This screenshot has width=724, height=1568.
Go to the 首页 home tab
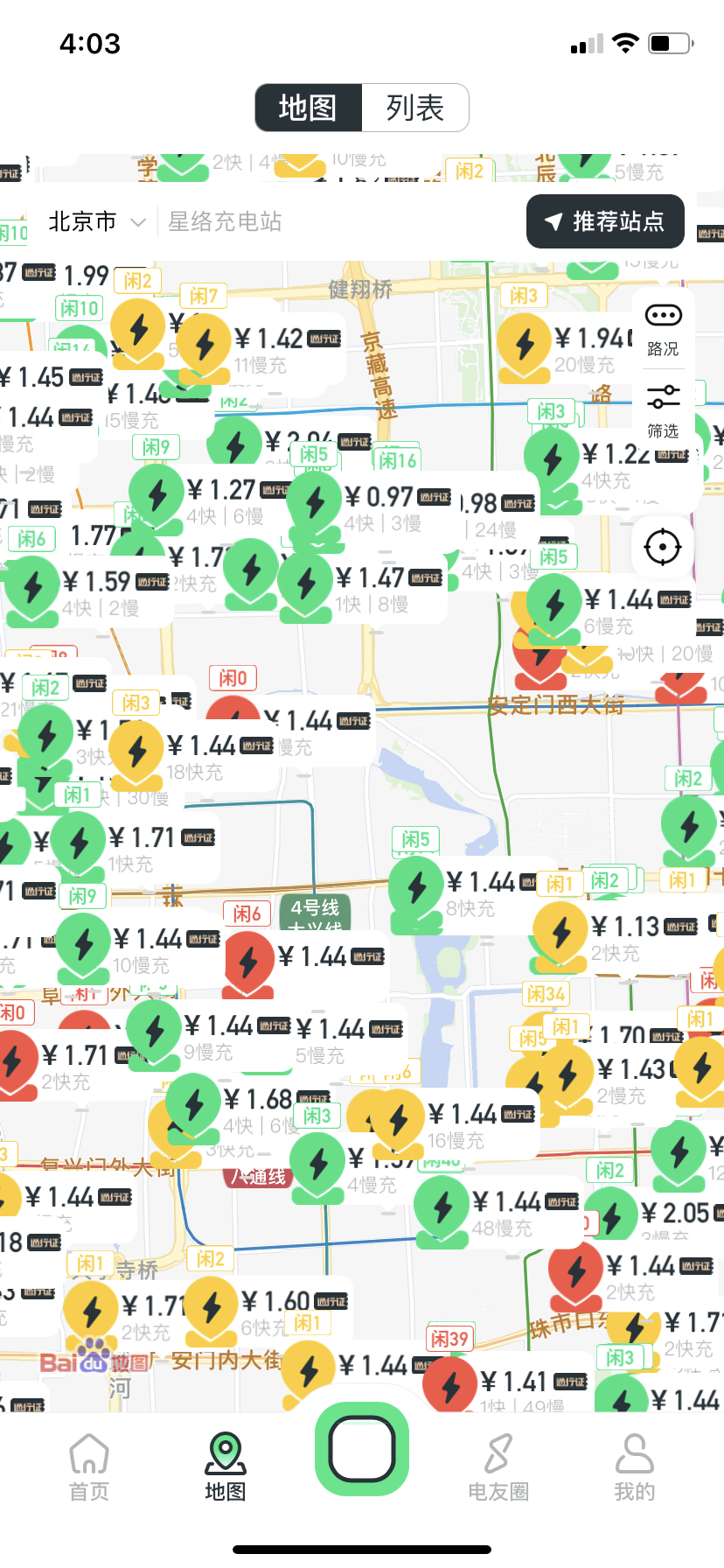89,1467
